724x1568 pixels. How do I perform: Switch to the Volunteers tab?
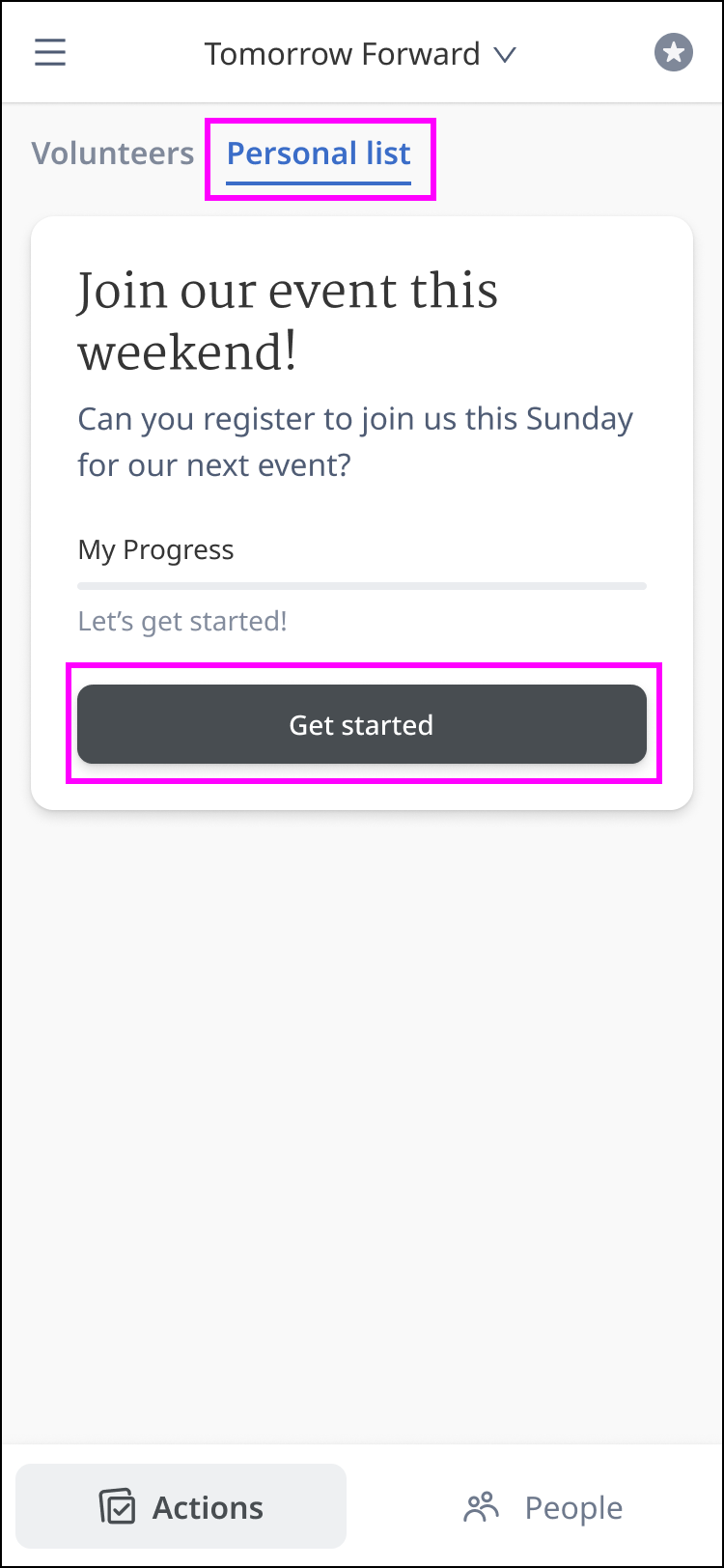coord(113,154)
